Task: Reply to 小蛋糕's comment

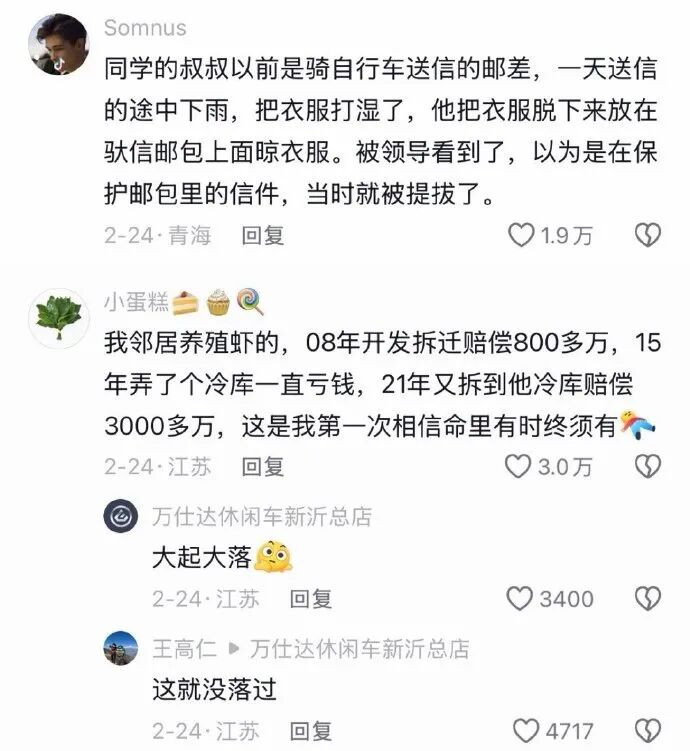Action: pos(263,466)
